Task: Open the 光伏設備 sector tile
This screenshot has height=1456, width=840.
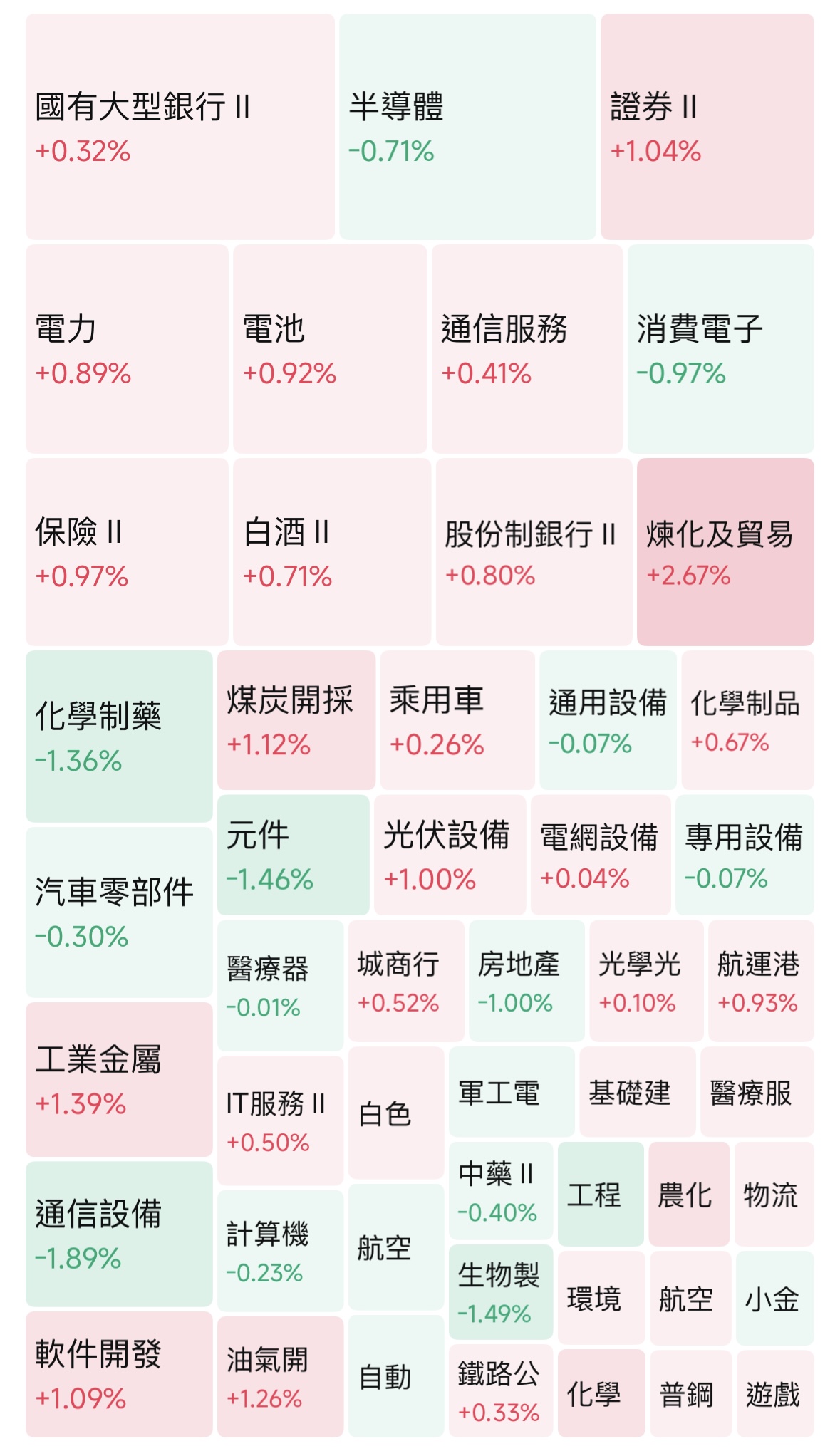Action: [450, 855]
